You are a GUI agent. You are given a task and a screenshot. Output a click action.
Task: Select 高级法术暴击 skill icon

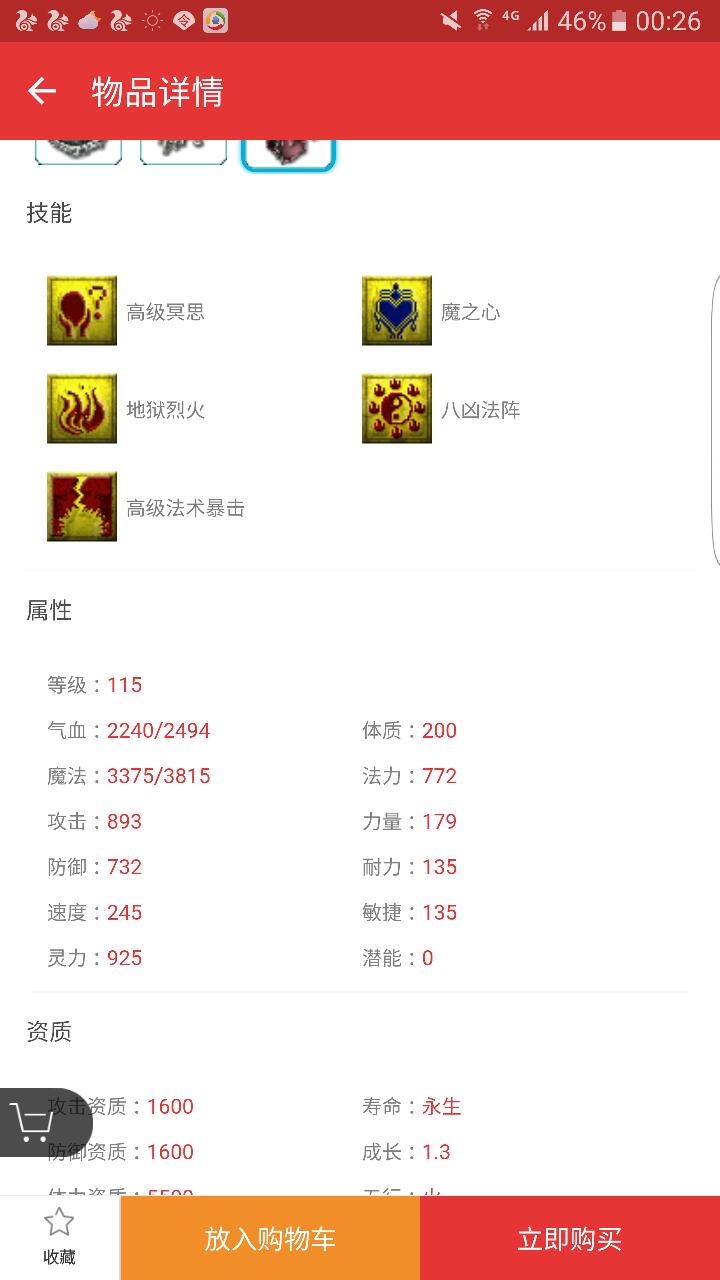[x=82, y=507]
